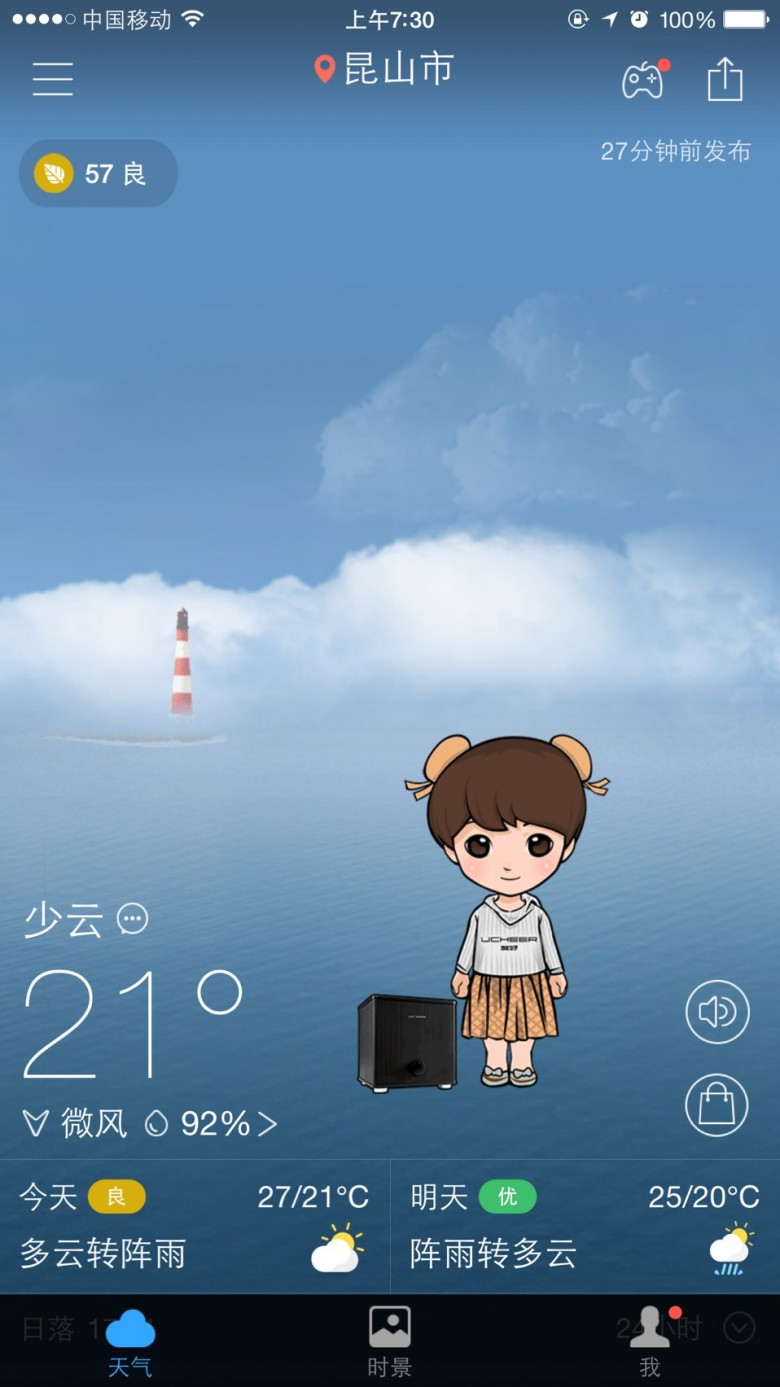This screenshot has width=780, height=1387.
Task: Switch to the 天气 tab
Action: 130,1341
